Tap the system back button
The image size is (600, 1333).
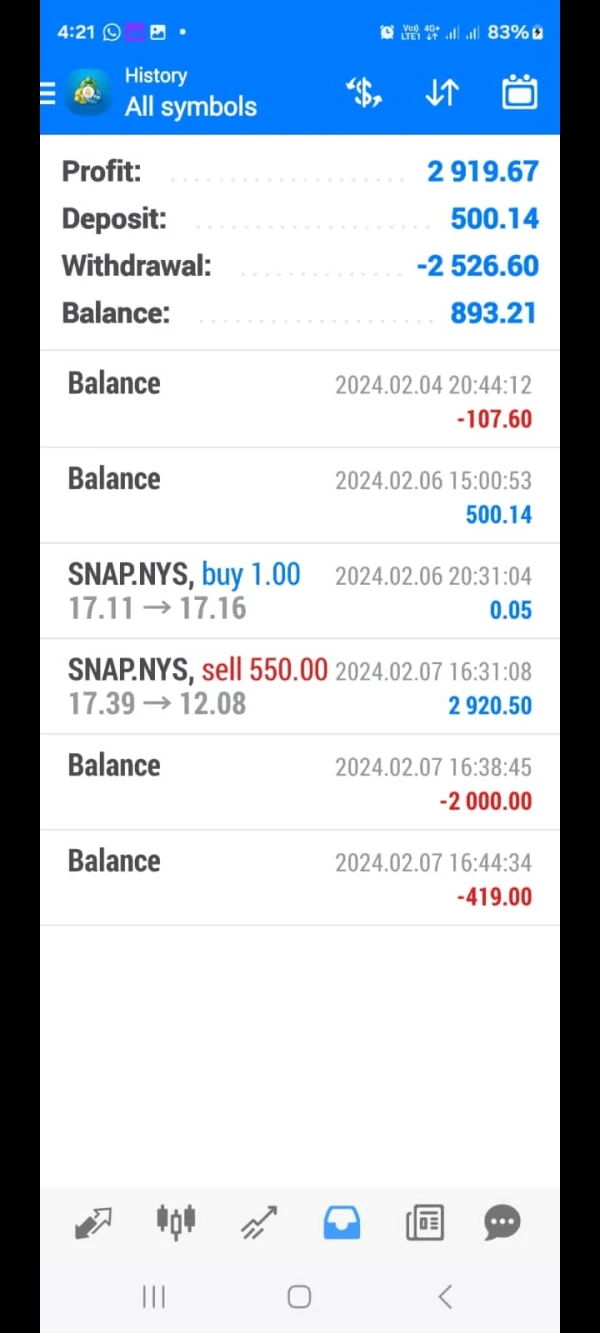pos(446,1297)
